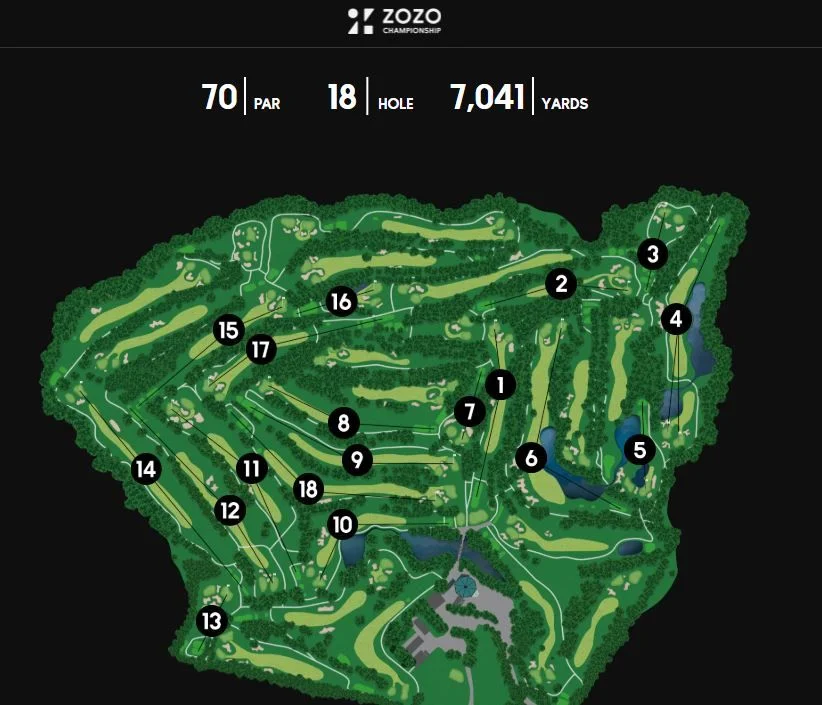Open the hole 6 marker
The height and width of the screenshot is (705, 822).
(531, 458)
